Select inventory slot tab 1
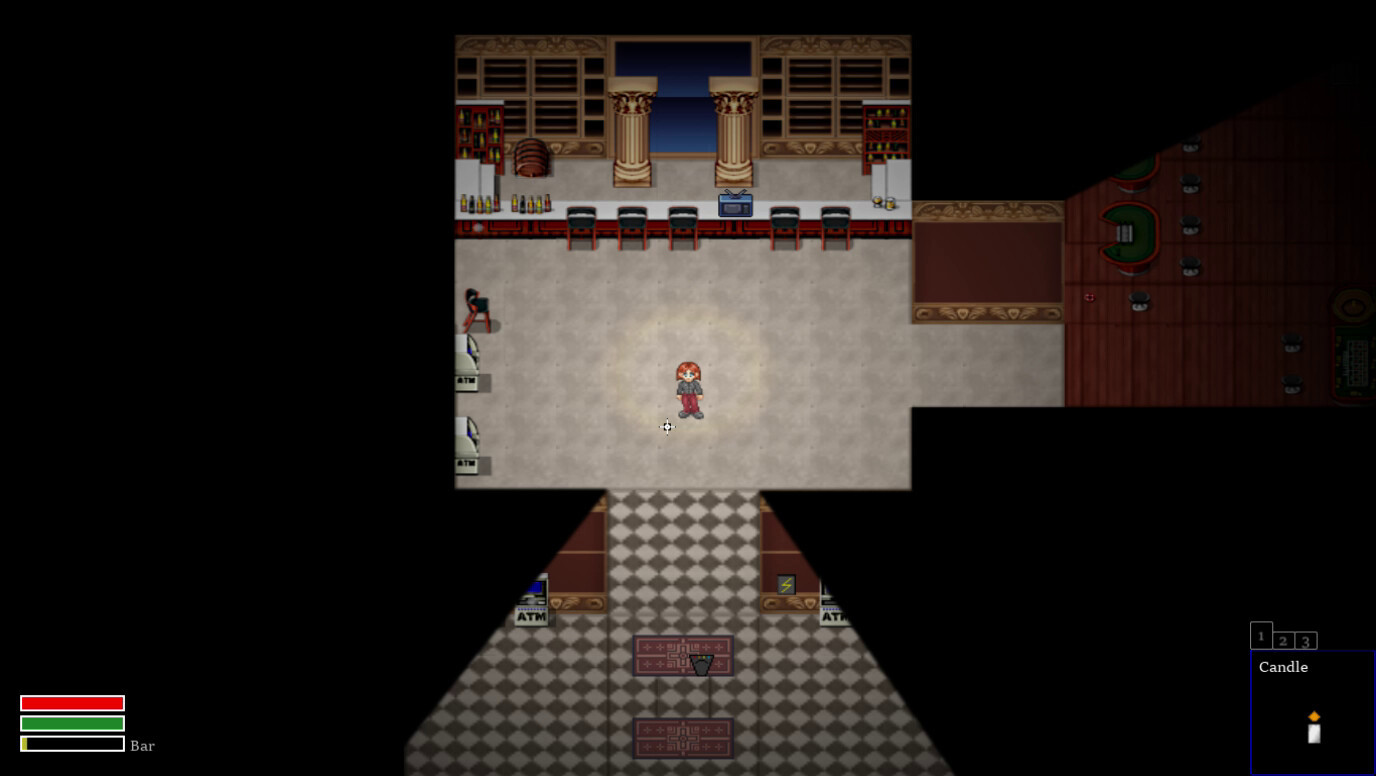Viewport: 1376px width, 776px height. point(1261,636)
